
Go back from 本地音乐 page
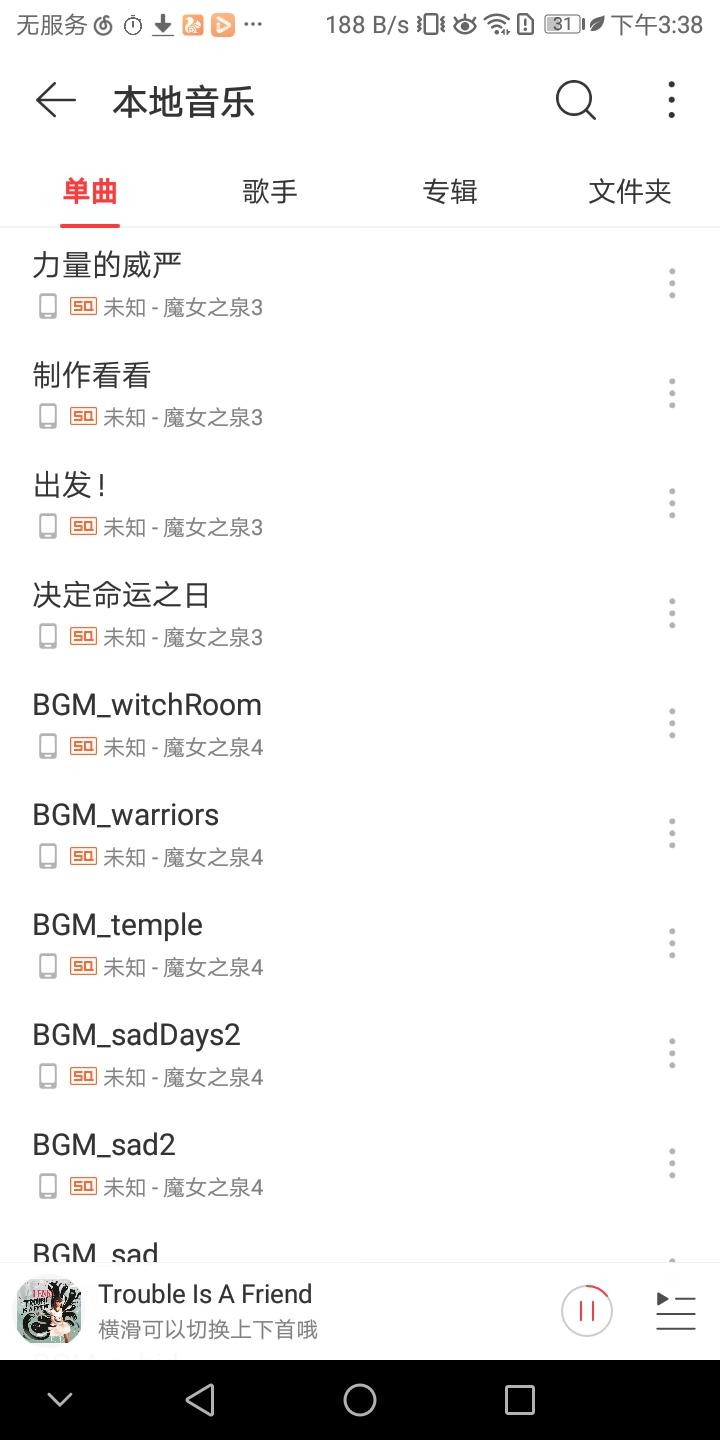[55, 100]
